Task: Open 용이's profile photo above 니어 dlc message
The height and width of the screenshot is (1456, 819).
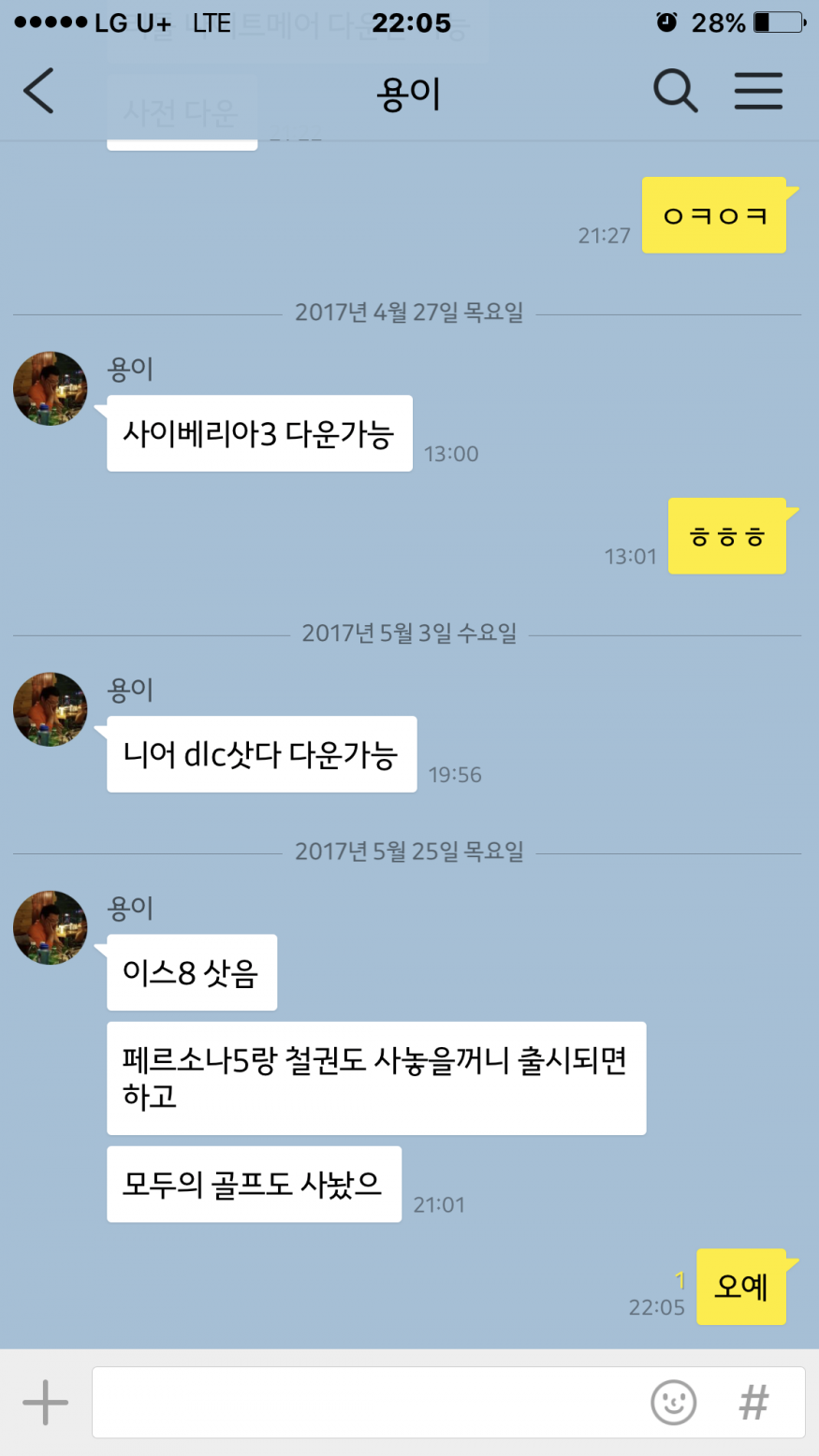Action: pyautogui.click(x=51, y=709)
